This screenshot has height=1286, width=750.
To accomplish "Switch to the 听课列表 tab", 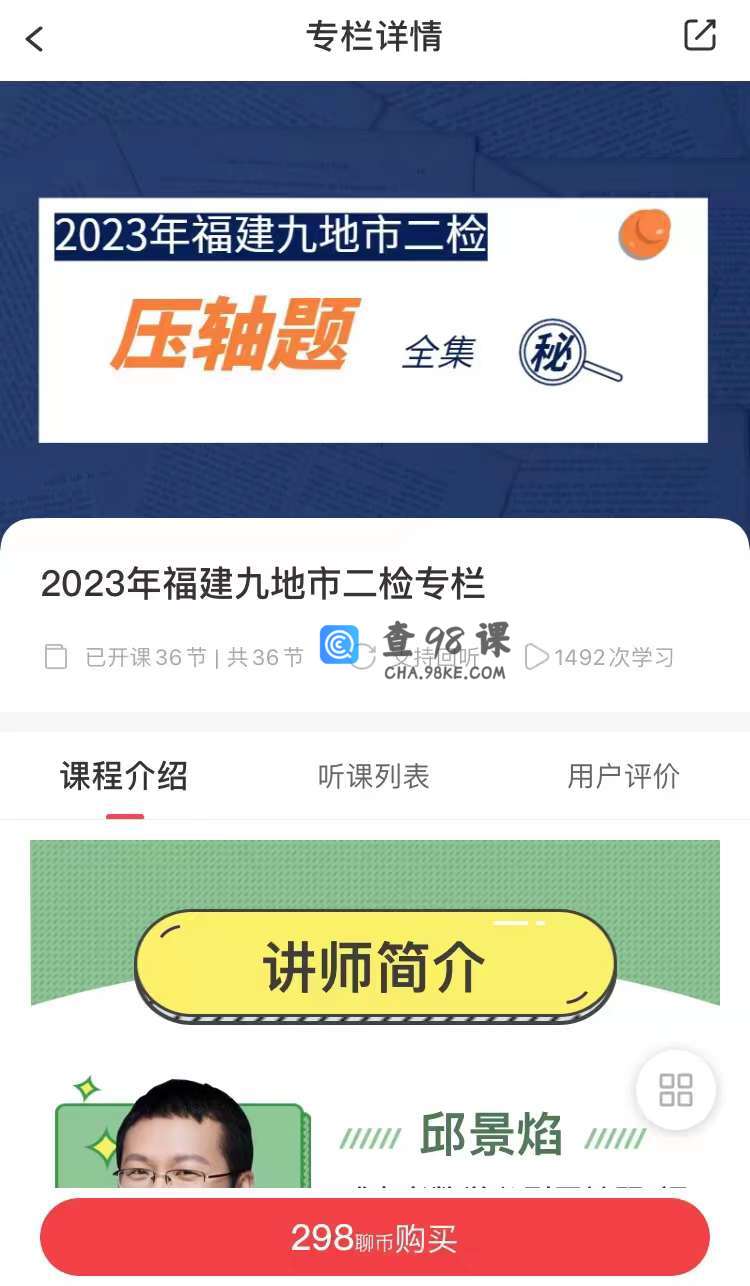I will point(373,776).
